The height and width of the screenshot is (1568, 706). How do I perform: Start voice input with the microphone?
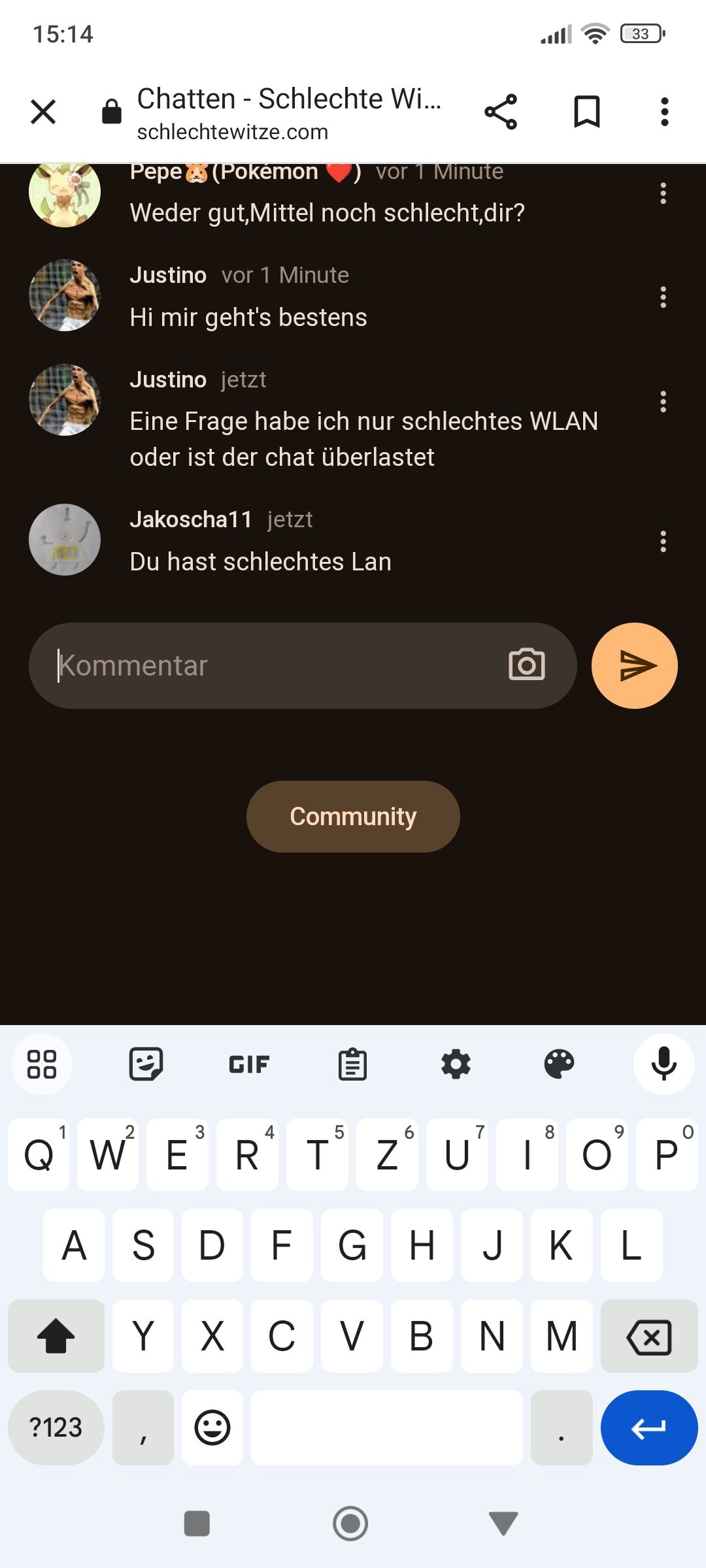coord(664,1064)
